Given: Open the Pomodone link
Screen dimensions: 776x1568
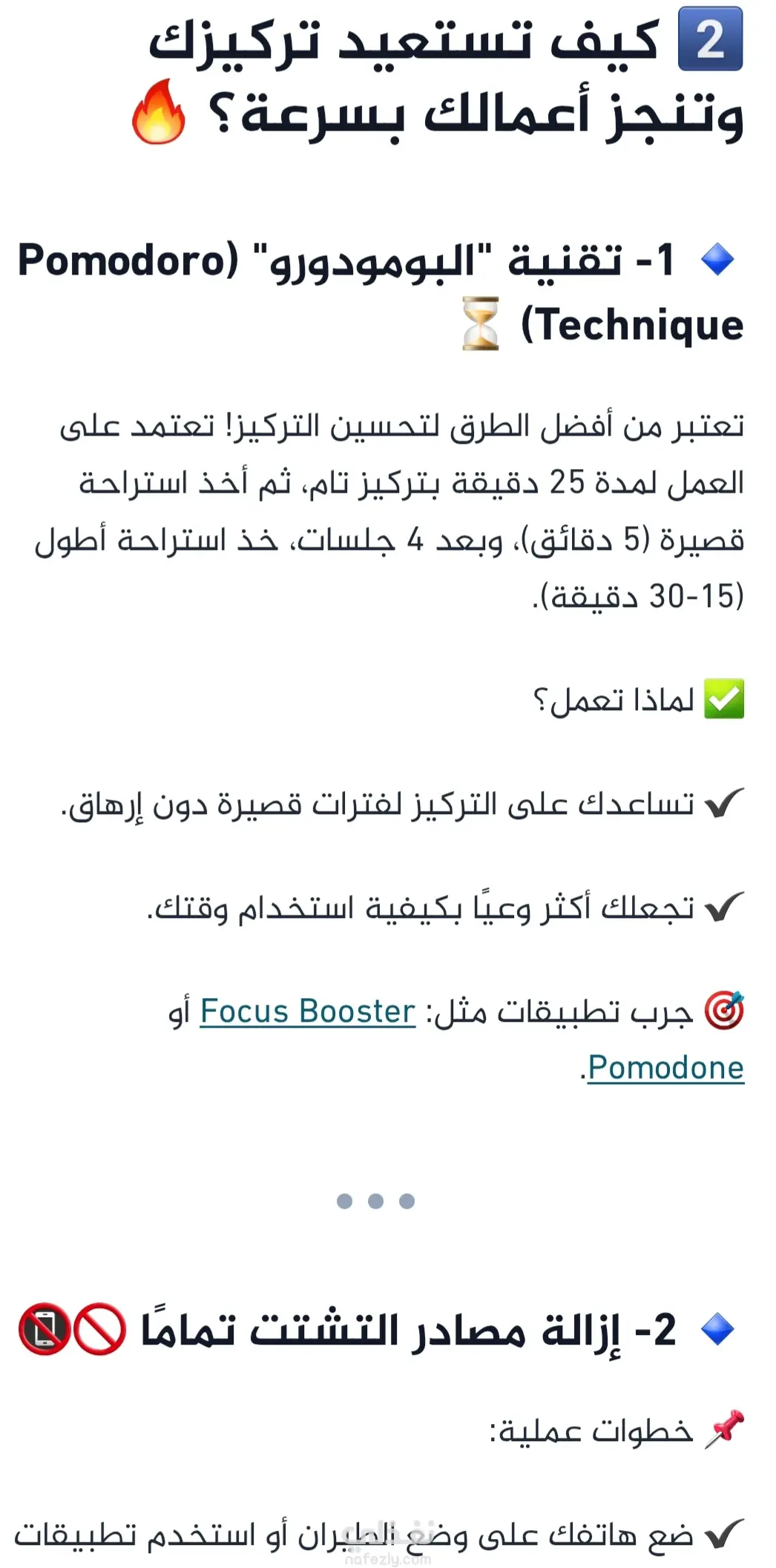Looking at the screenshot, I should (665, 1069).
